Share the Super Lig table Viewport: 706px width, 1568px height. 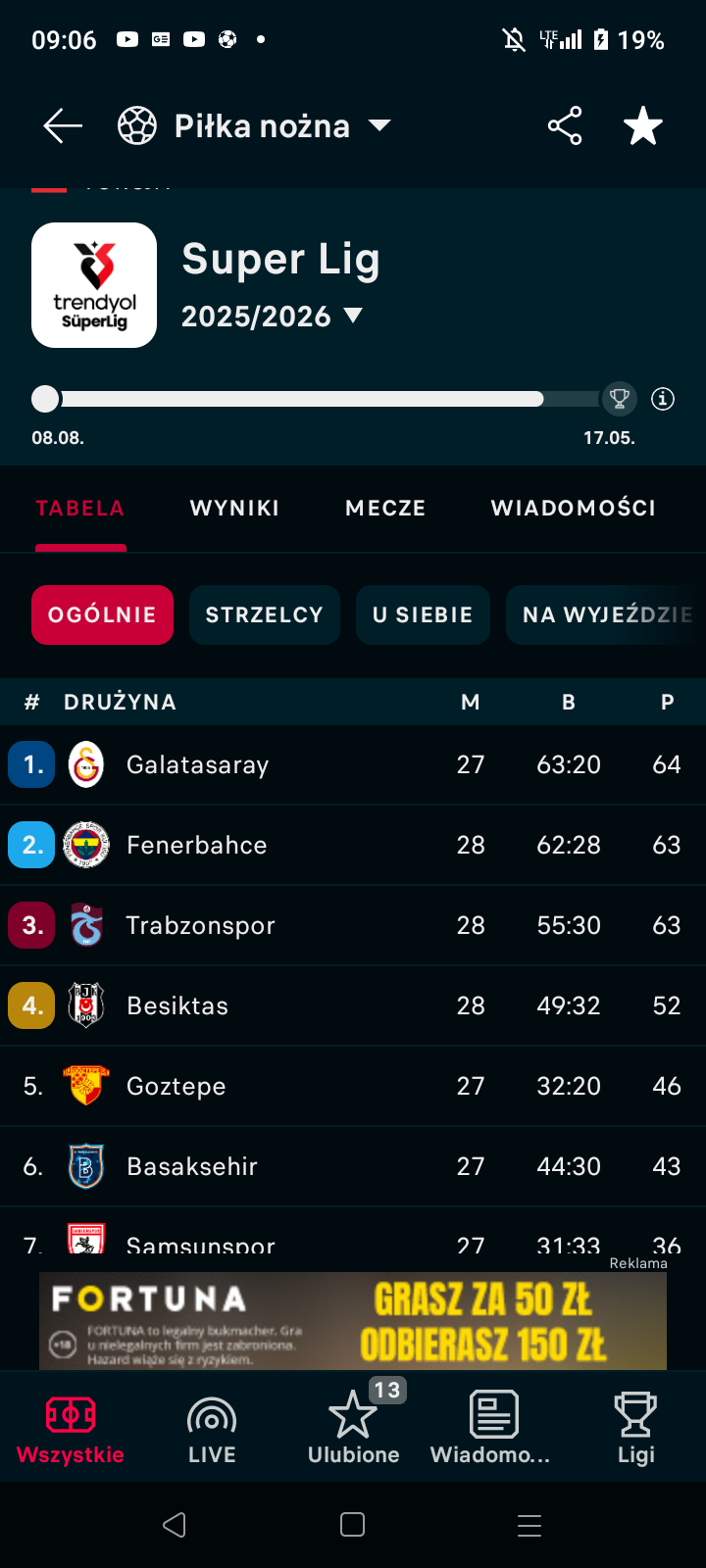click(x=565, y=125)
